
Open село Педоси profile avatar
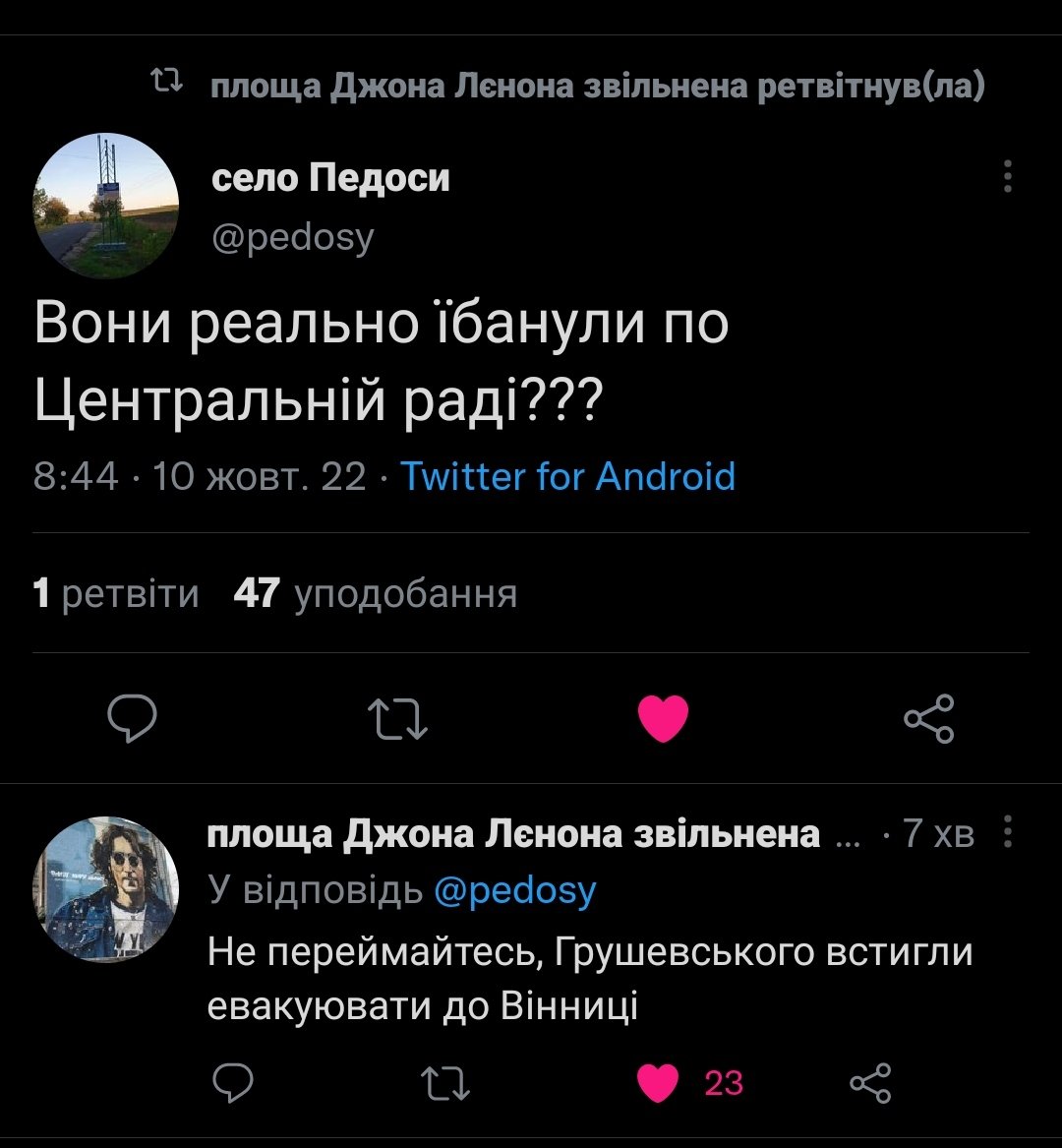click(x=106, y=208)
